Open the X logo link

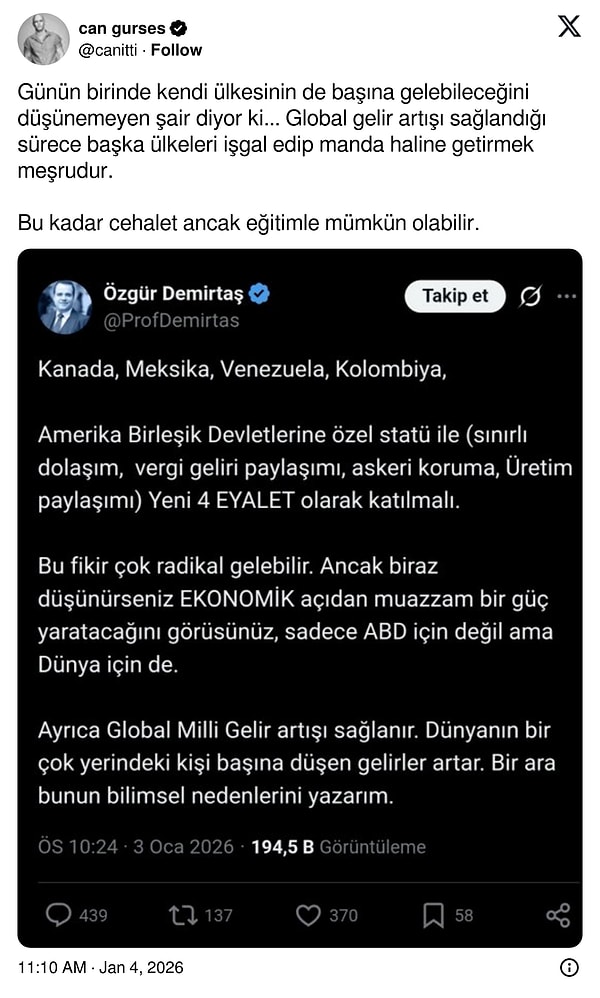pos(568,27)
